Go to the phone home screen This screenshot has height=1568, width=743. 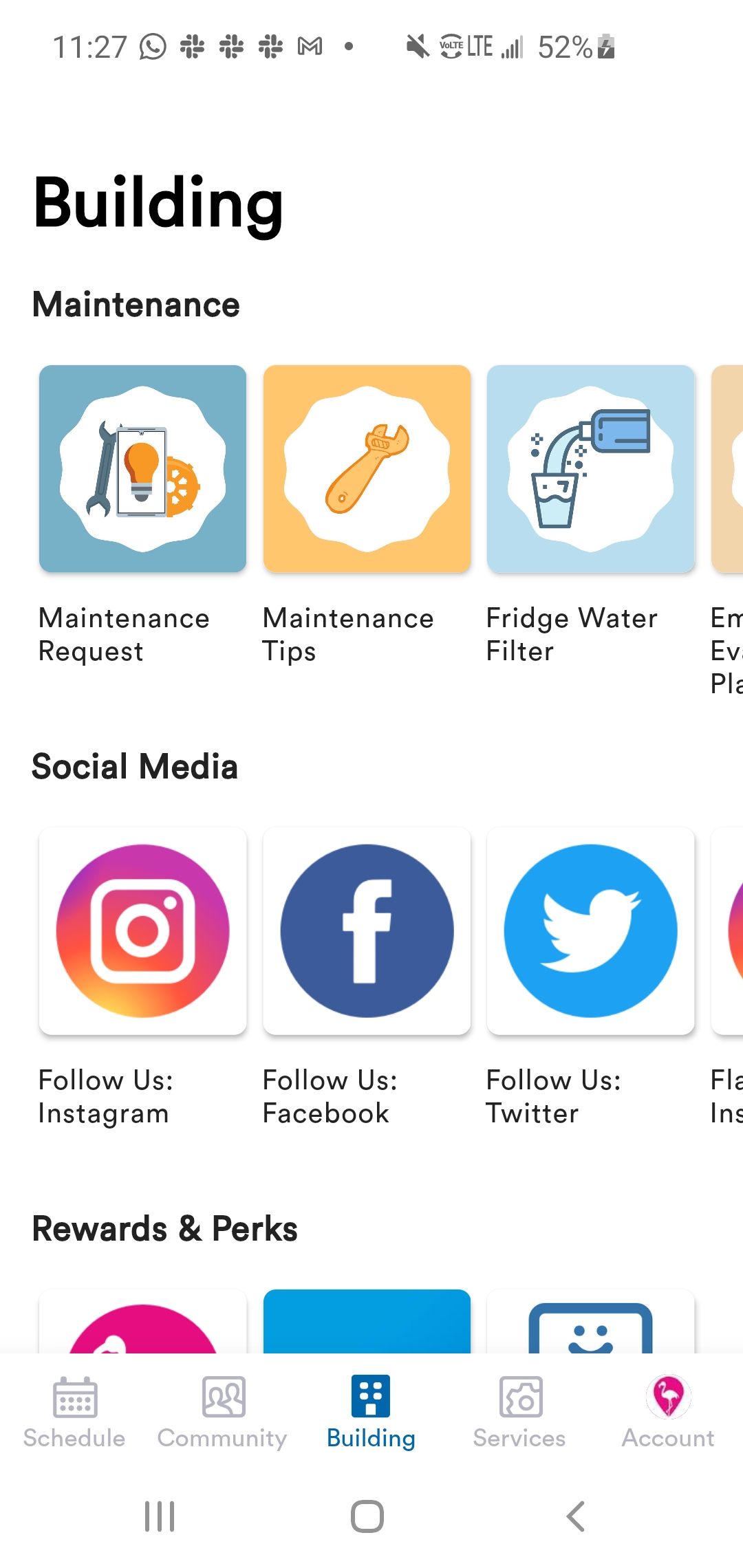(x=367, y=1516)
